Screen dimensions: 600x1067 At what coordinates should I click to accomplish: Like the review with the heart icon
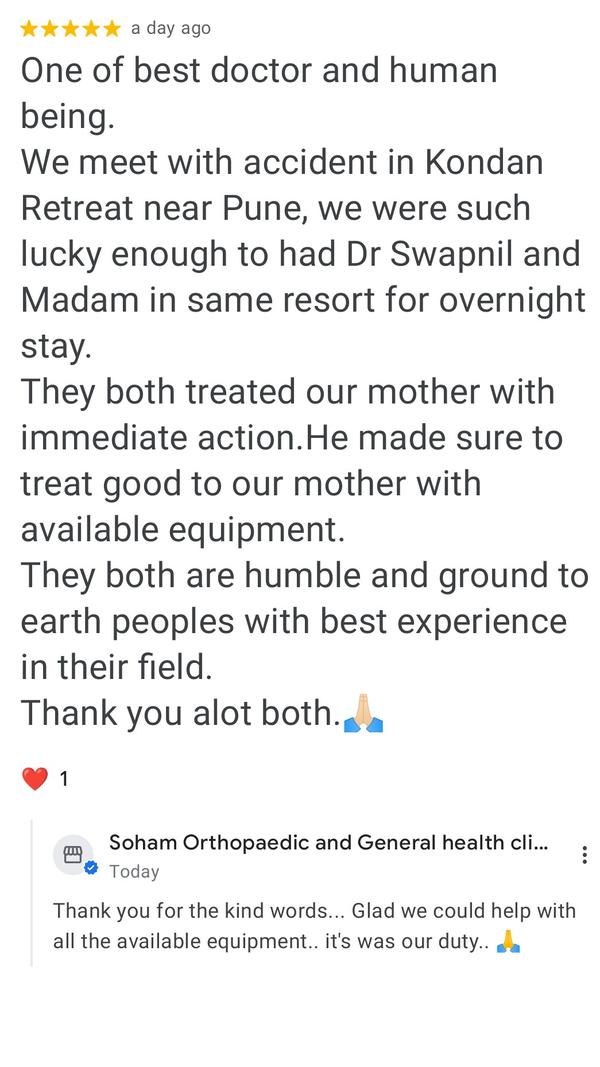[35, 779]
